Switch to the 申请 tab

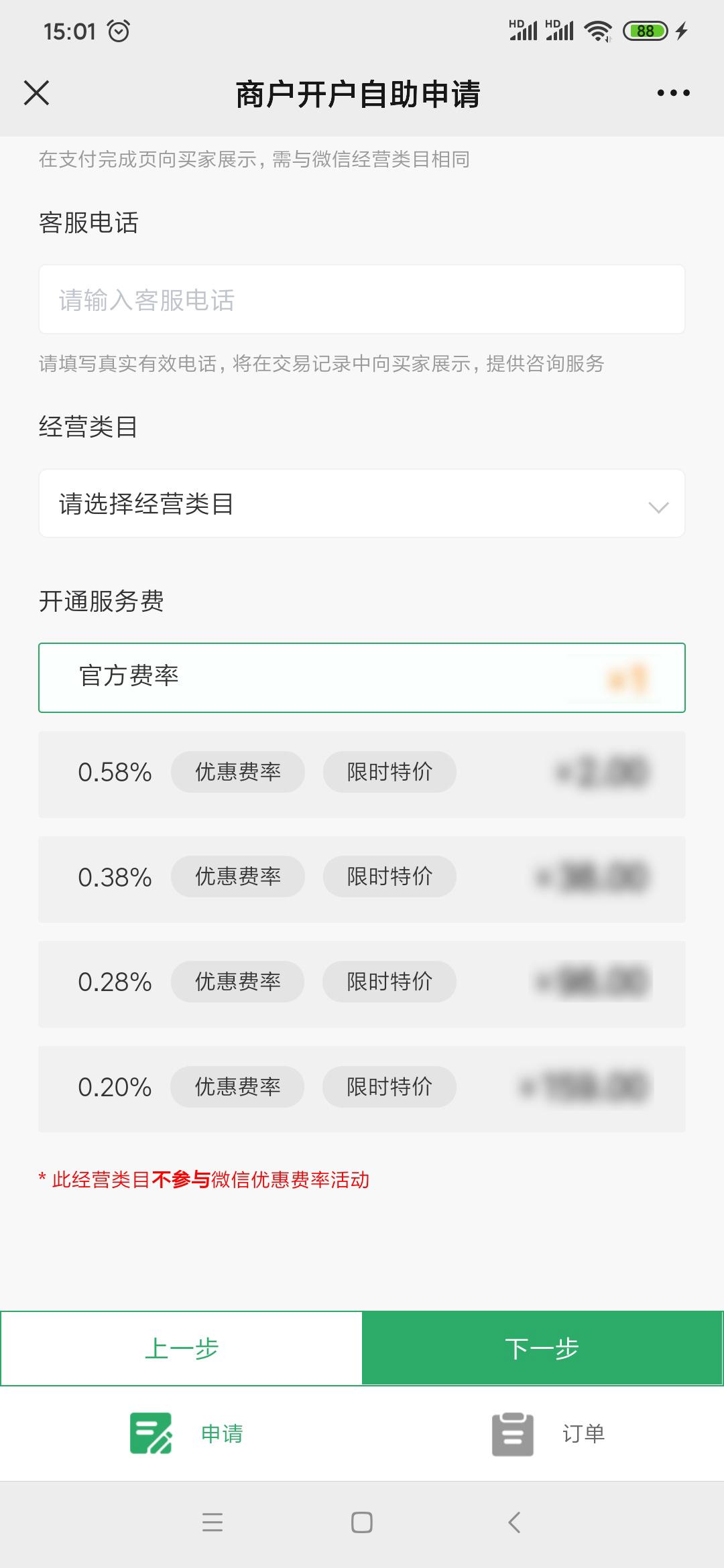pyautogui.click(x=188, y=1434)
